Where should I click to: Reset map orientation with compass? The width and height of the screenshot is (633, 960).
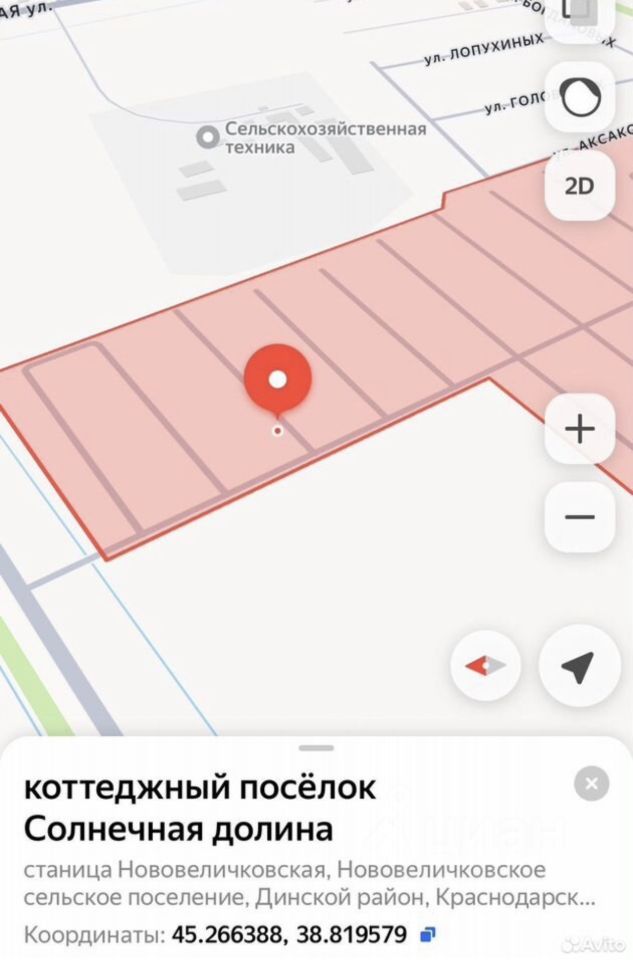[485, 666]
